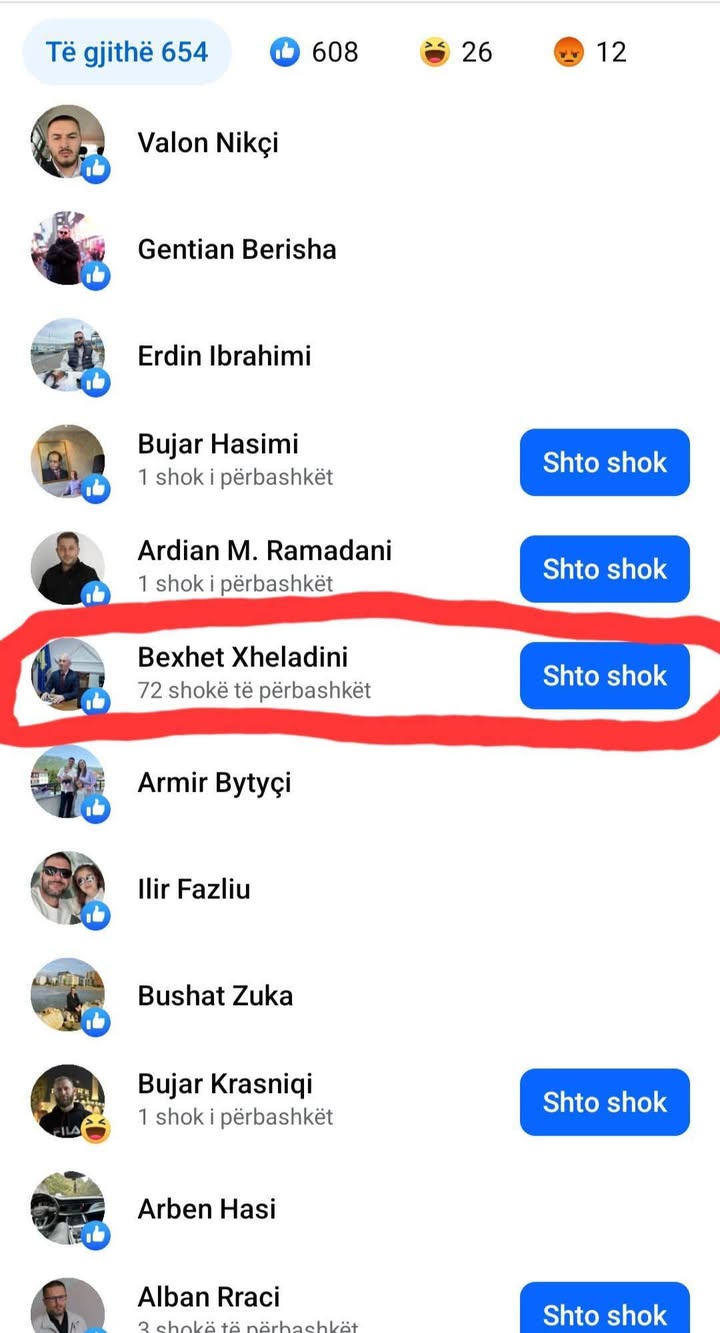
Task: Open Gentian Berisha's profile
Action: (237, 249)
